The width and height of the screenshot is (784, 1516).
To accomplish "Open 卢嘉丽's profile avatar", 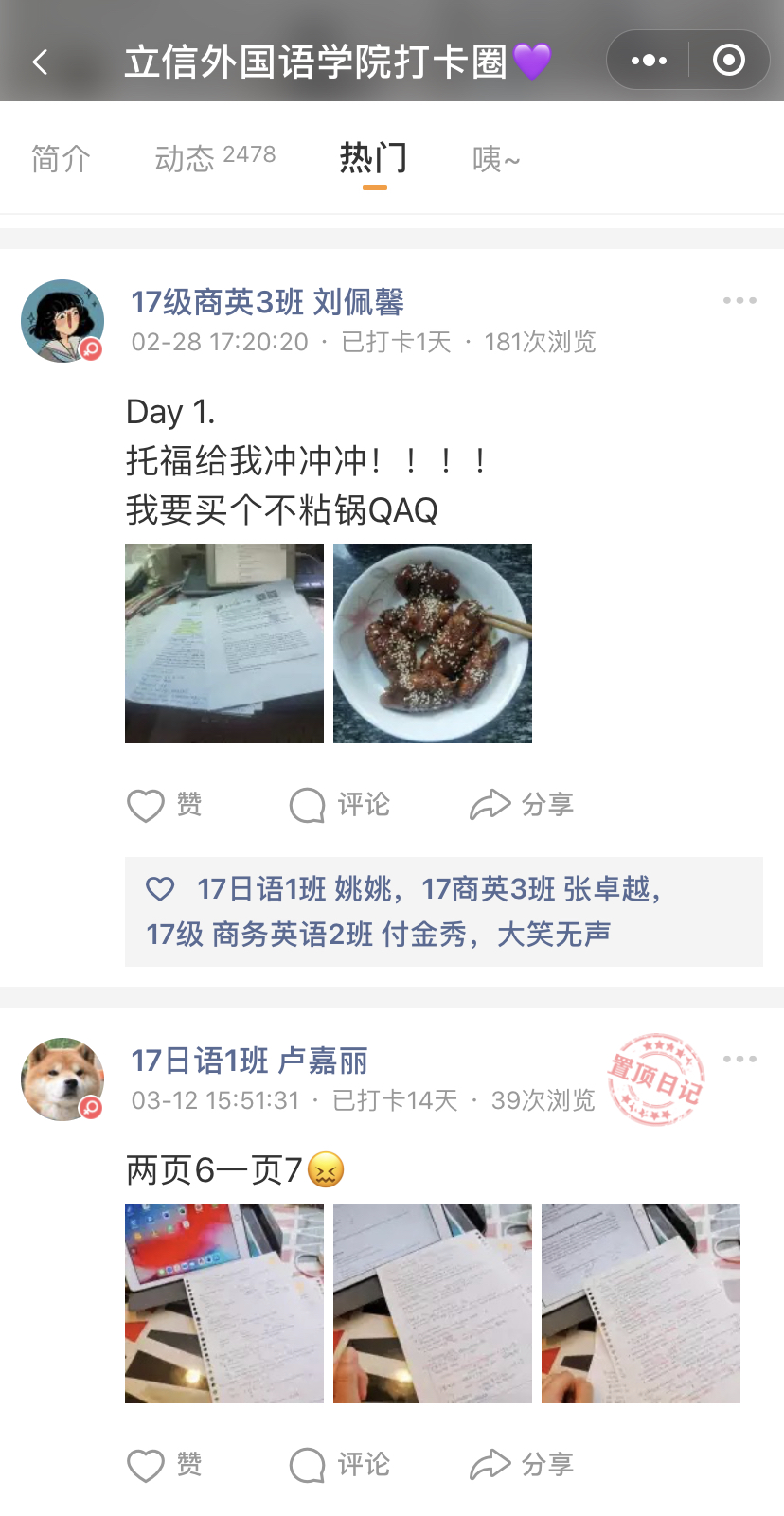I will coord(62,1079).
